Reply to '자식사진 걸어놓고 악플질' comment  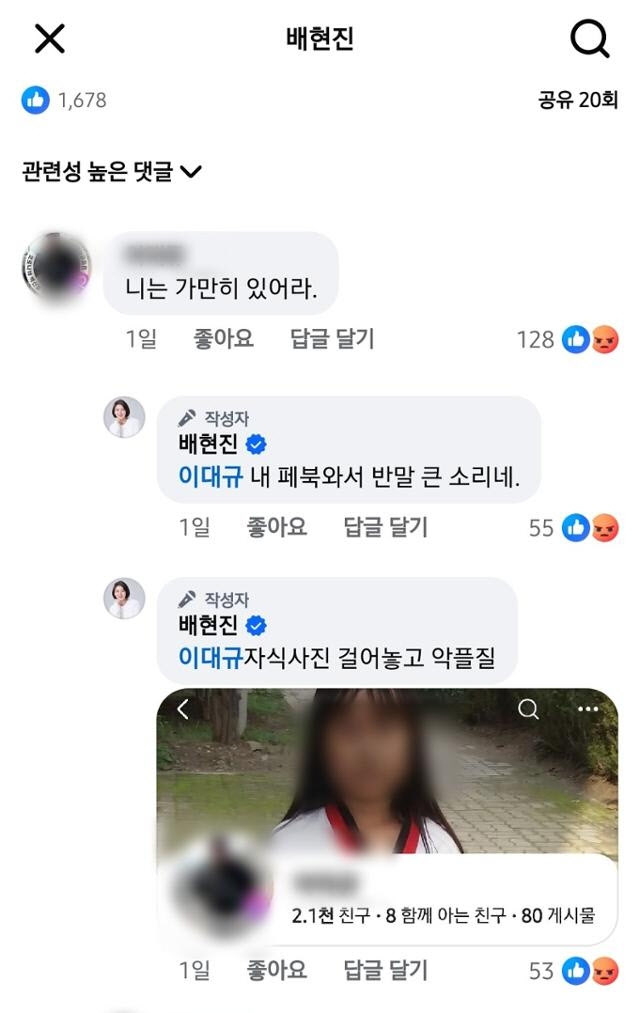click(385, 969)
